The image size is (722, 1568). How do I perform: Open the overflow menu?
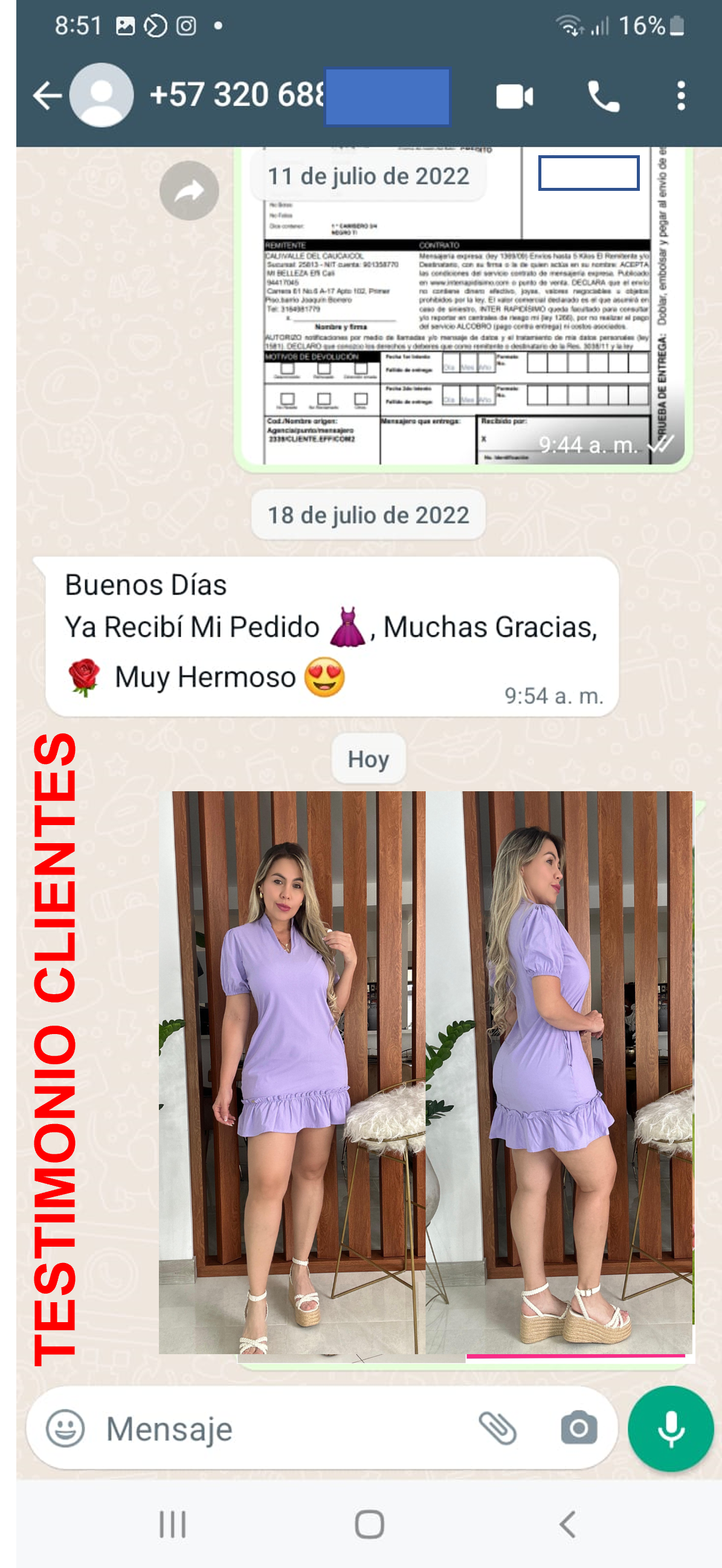pos(680,97)
